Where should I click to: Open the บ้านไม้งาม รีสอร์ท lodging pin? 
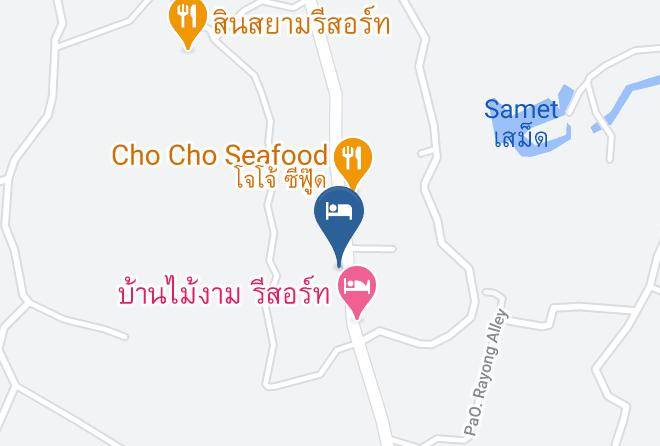tap(357, 289)
